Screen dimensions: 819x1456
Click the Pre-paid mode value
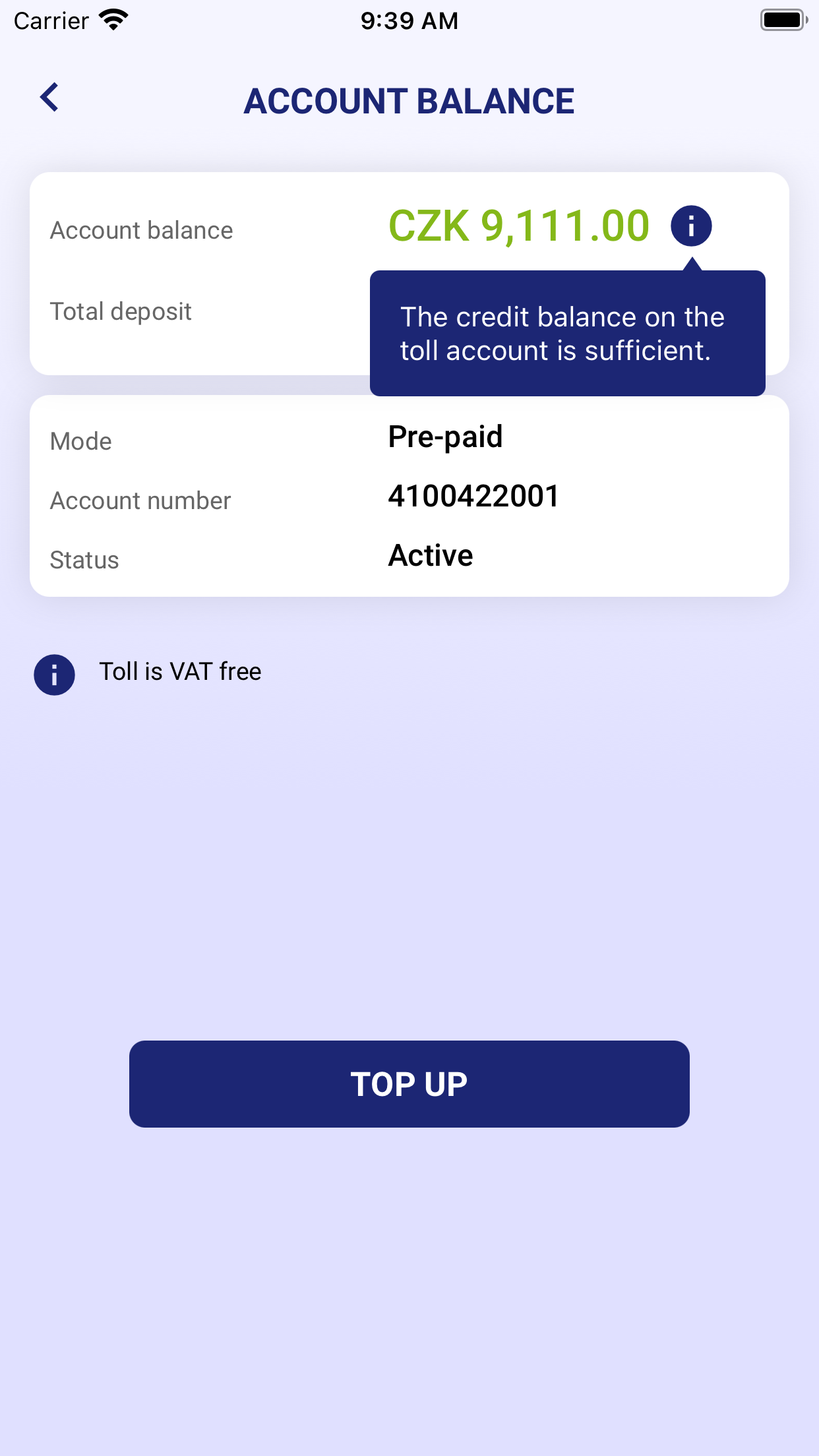445,437
